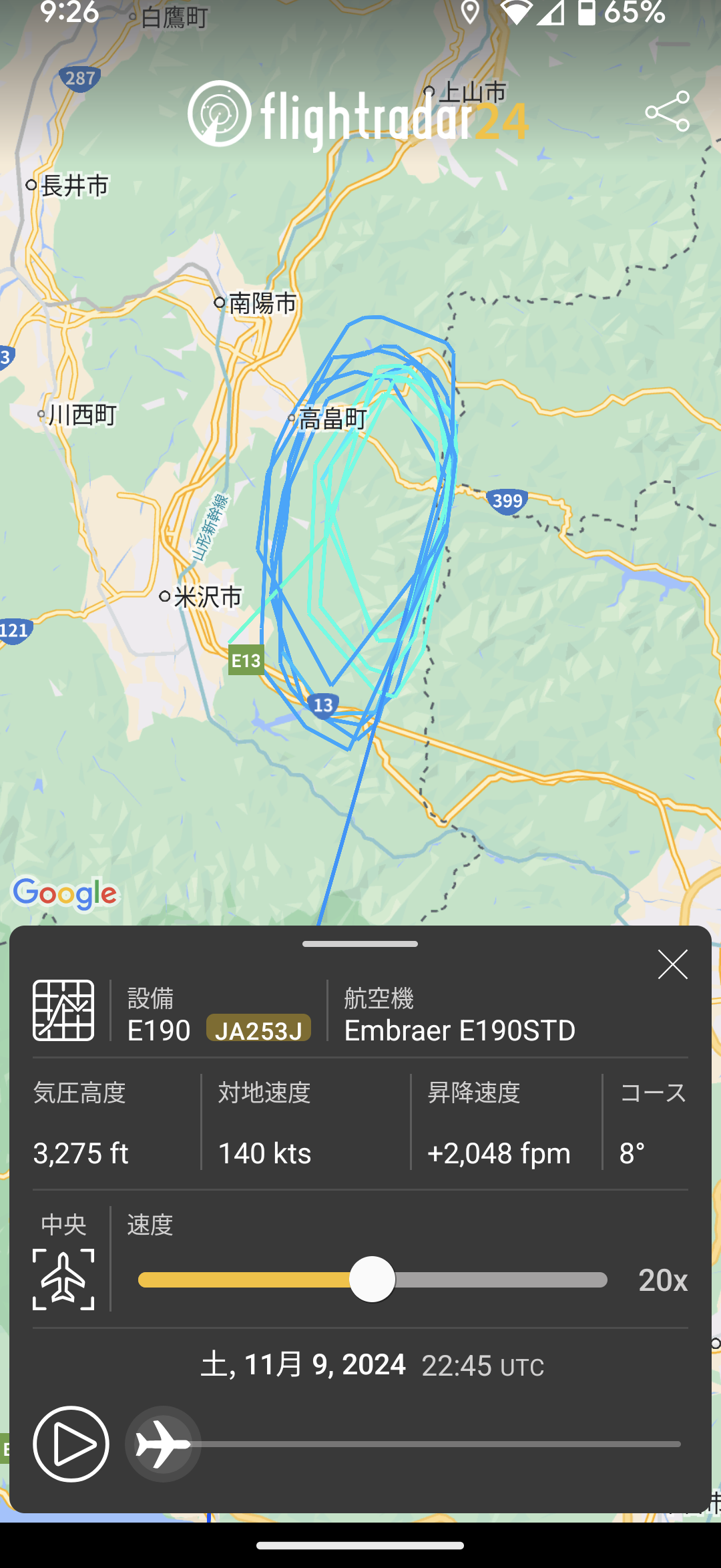721x1568 pixels.
Task: Center map on the aircraft
Action: point(63,1279)
